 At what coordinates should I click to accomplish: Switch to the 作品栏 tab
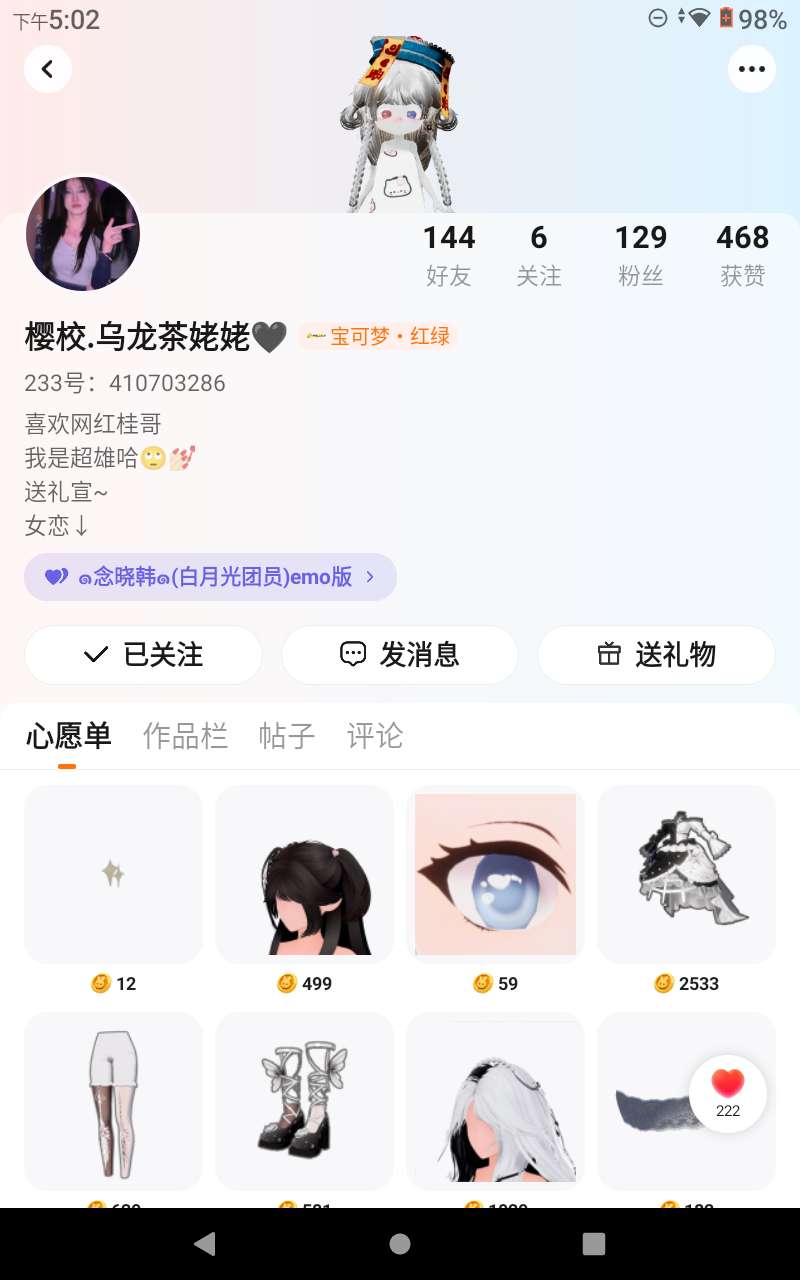[x=185, y=736]
